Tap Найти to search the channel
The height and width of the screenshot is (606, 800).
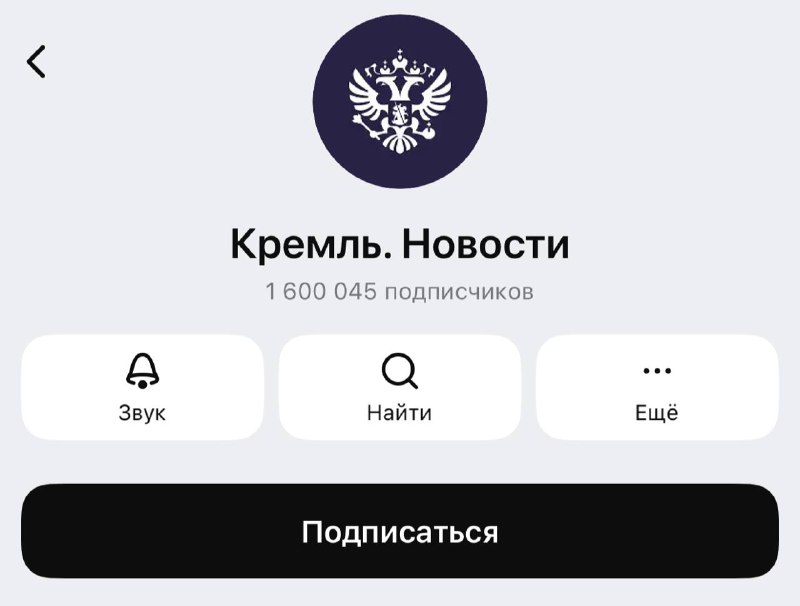(x=399, y=387)
